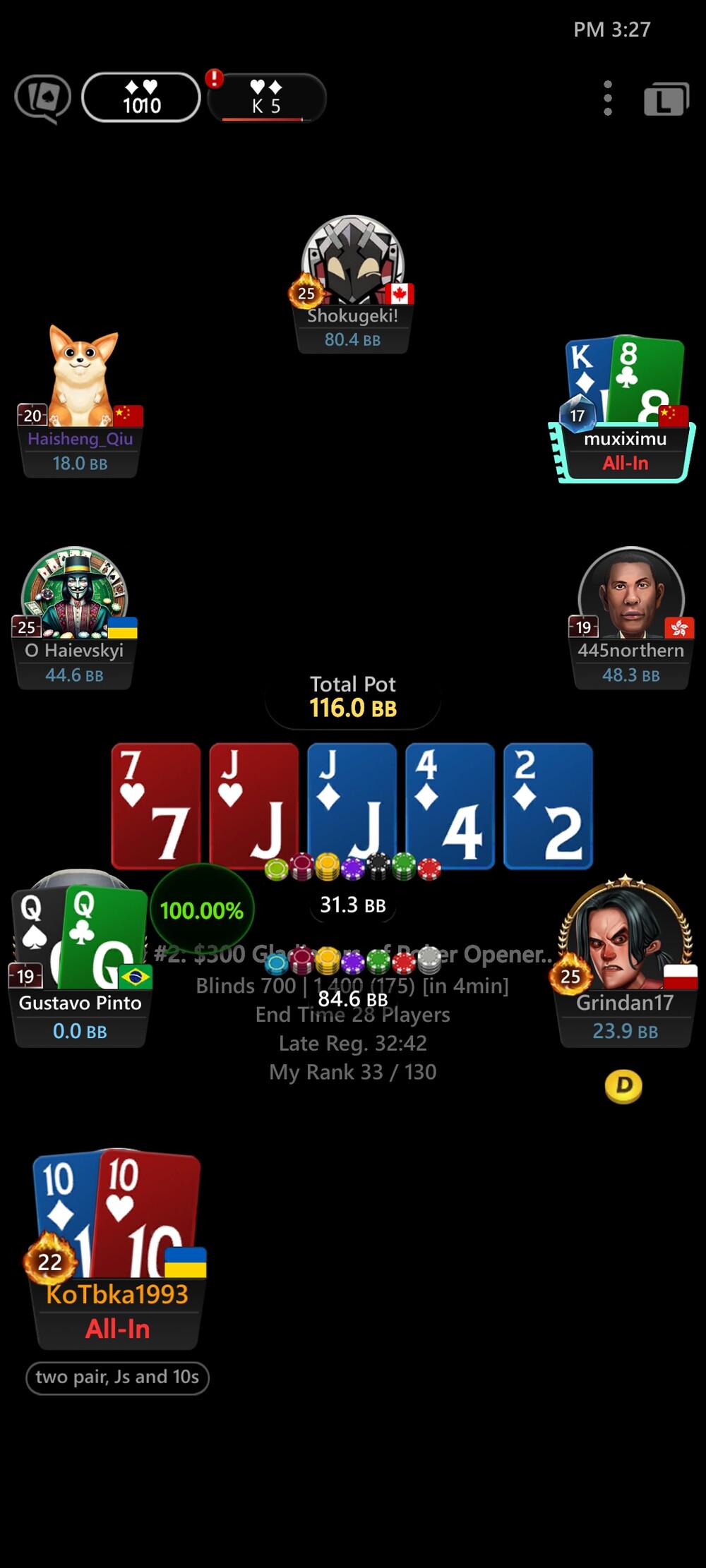Open the table layout switcher icon
The width and height of the screenshot is (706, 1568).
pyautogui.click(x=666, y=99)
